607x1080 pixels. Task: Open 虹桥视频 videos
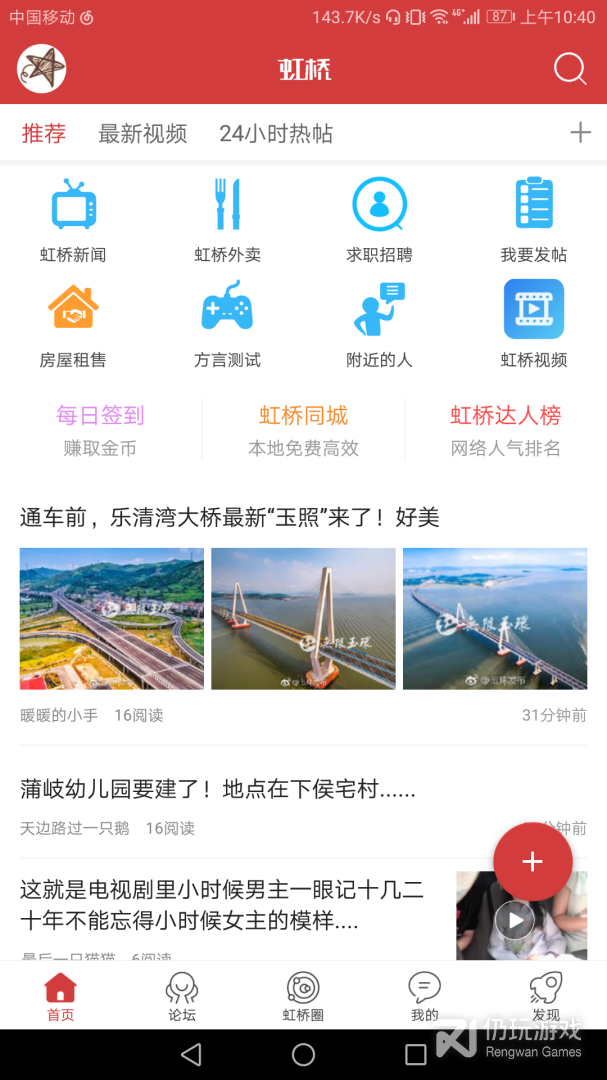(533, 324)
